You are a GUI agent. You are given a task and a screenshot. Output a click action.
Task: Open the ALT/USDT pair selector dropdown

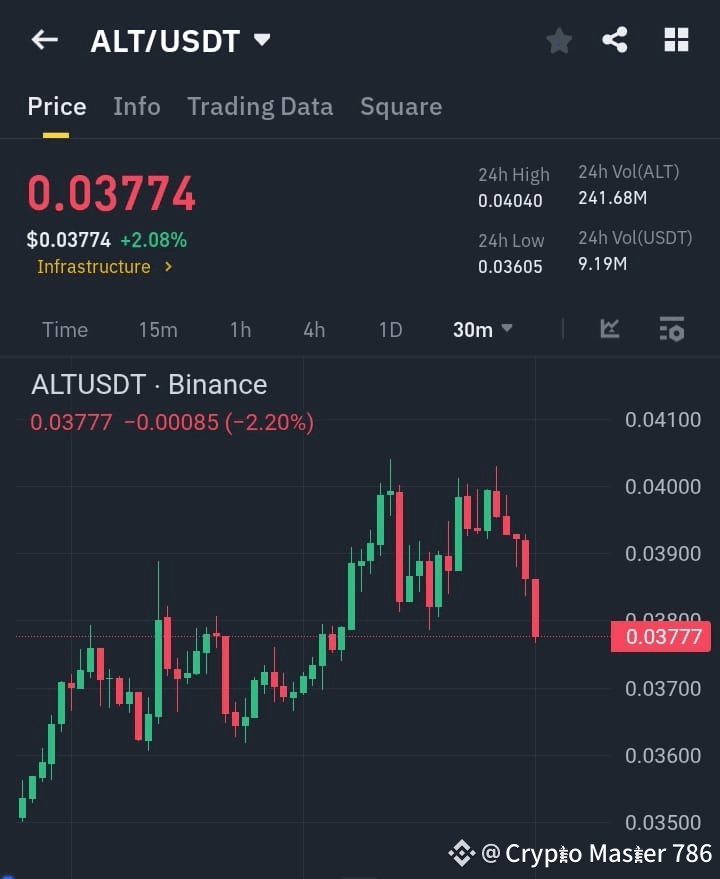[180, 40]
